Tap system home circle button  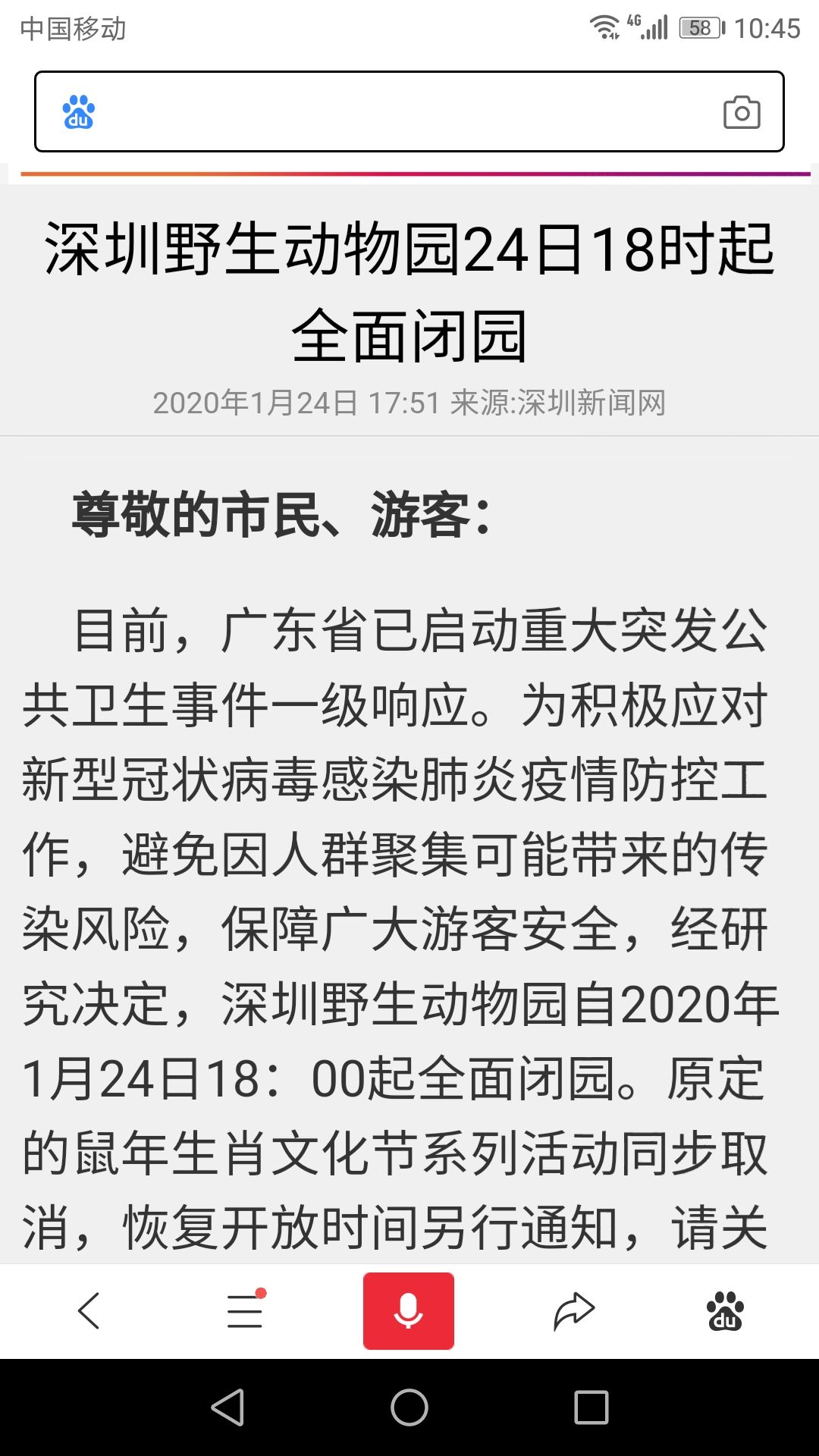[x=409, y=1407]
